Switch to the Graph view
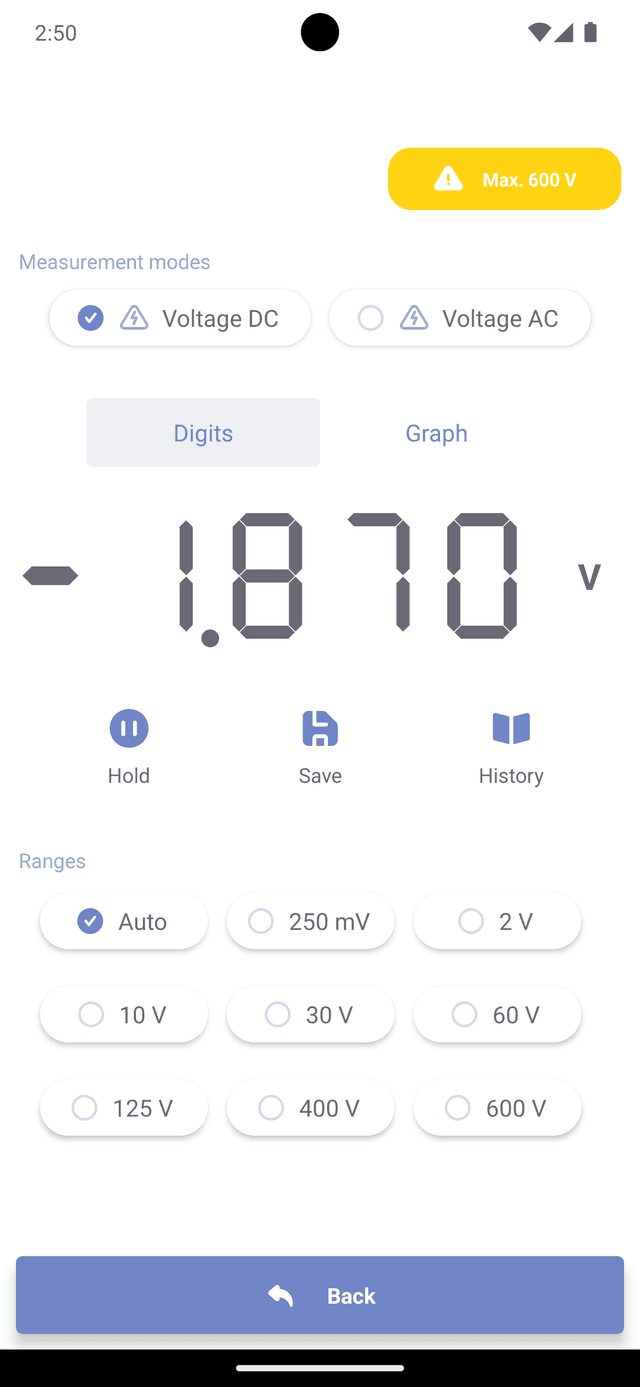The height and width of the screenshot is (1387, 640). [x=436, y=433]
